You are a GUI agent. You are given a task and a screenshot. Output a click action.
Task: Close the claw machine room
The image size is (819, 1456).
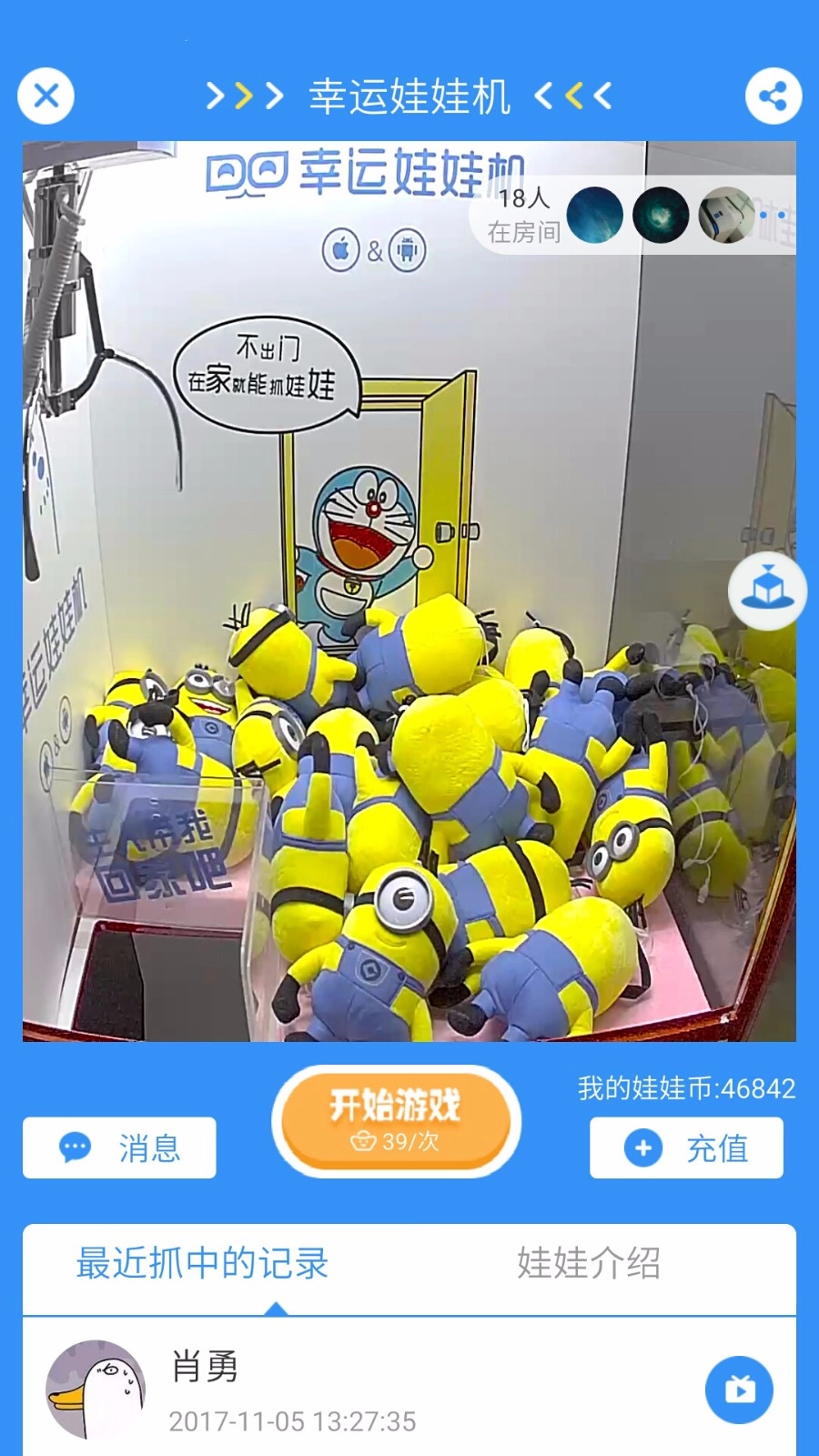click(x=45, y=95)
